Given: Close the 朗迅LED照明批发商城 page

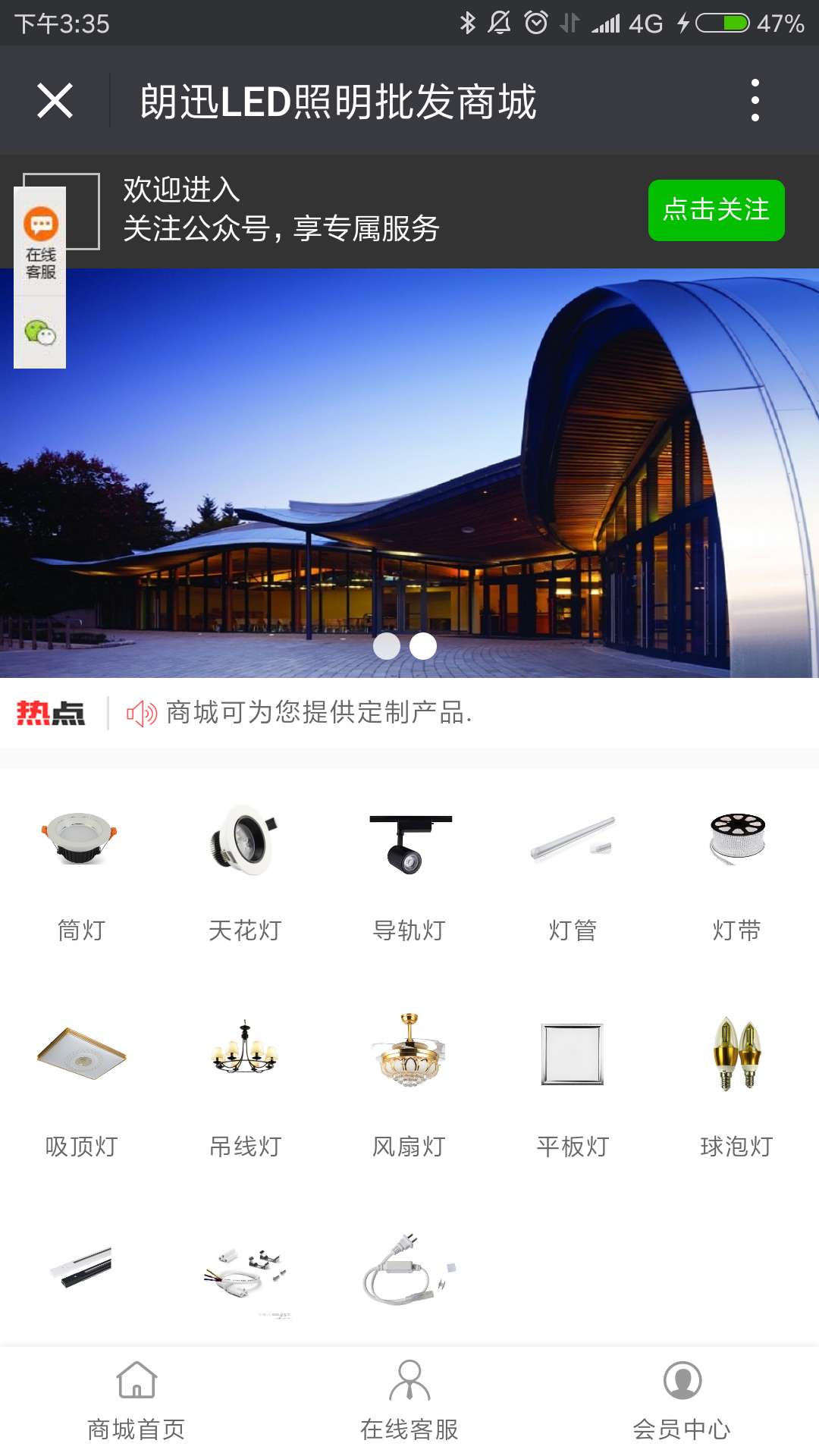Looking at the screenshot, I should (55, 101).
